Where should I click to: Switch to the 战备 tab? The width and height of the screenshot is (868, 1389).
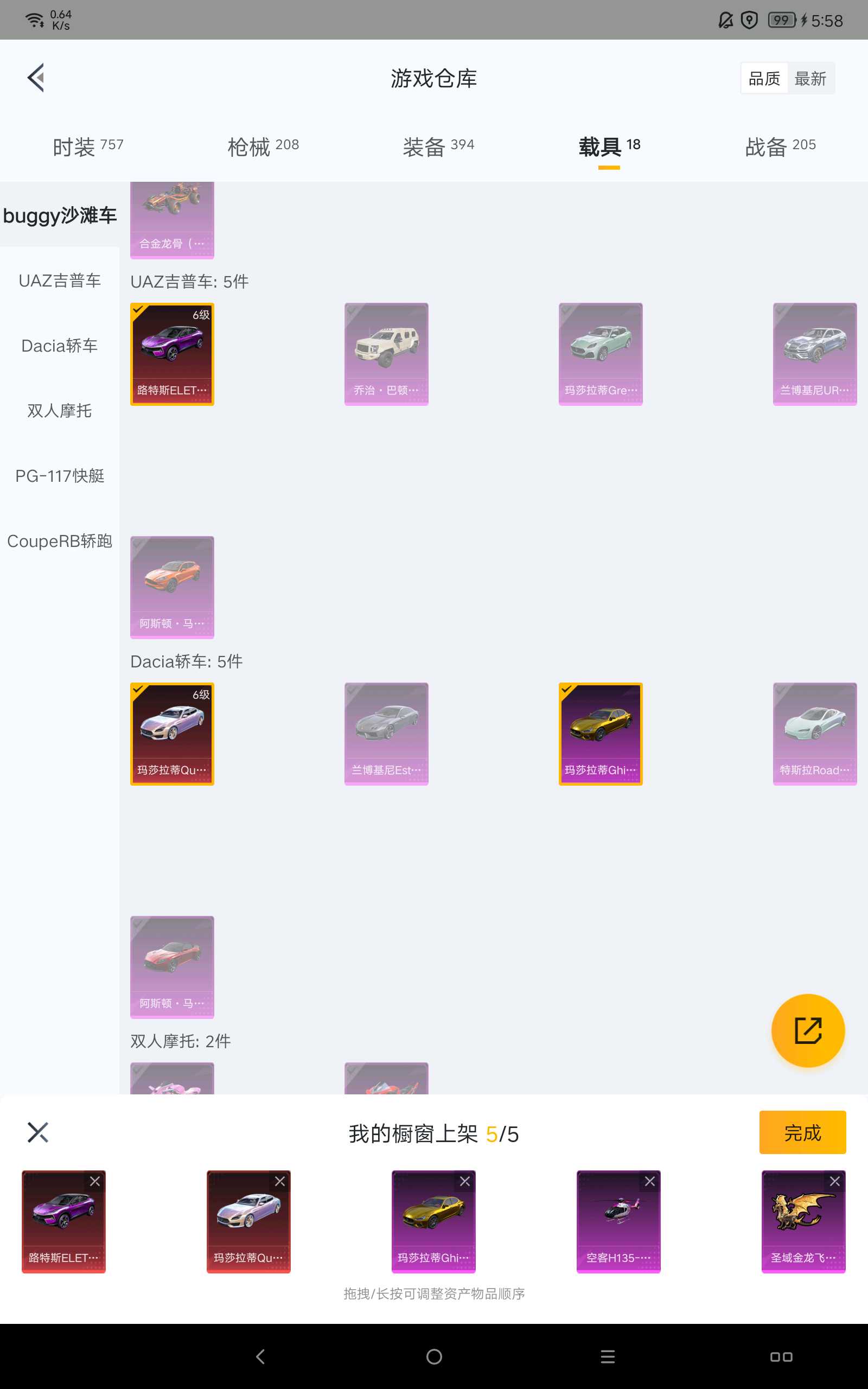pos(780,147)
